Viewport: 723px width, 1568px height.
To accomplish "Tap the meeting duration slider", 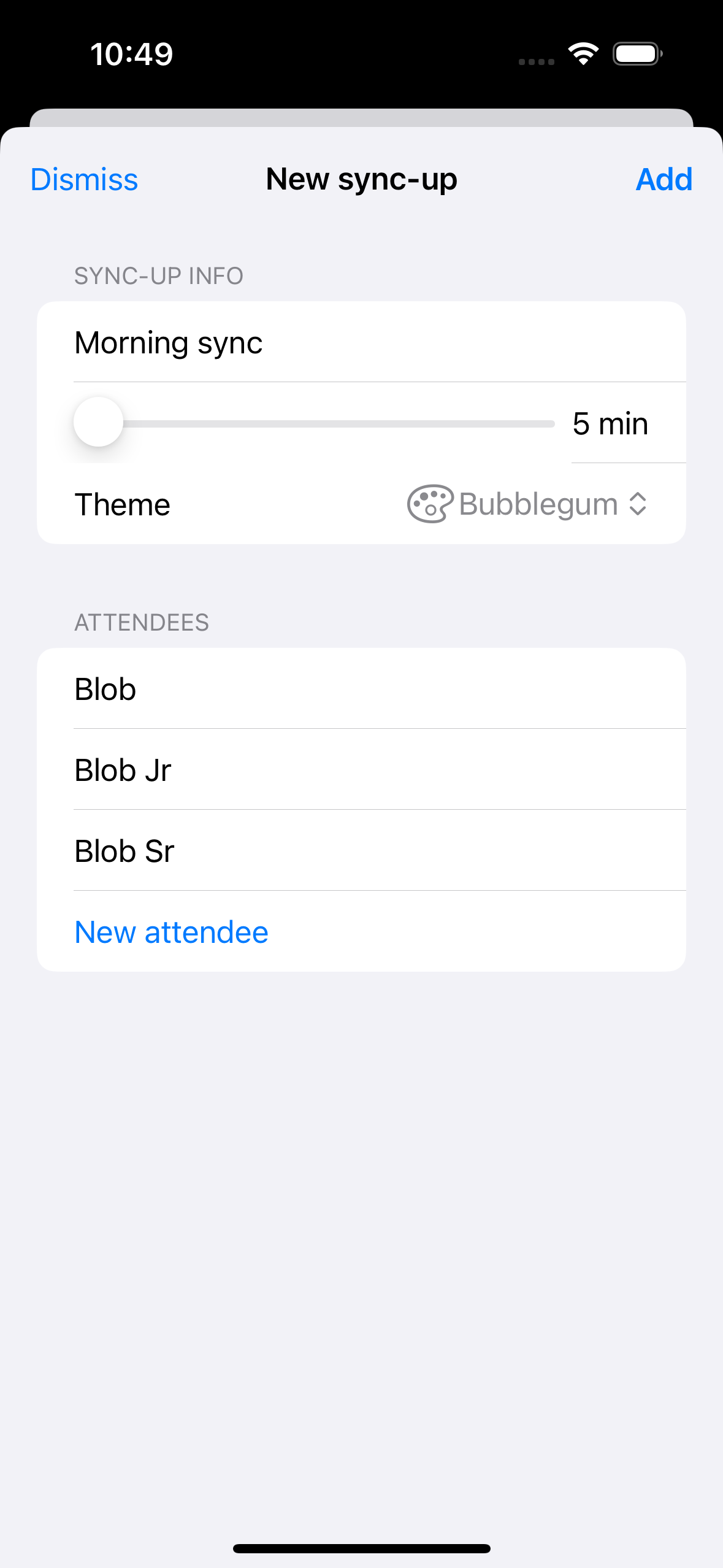I will pos(314,423).
